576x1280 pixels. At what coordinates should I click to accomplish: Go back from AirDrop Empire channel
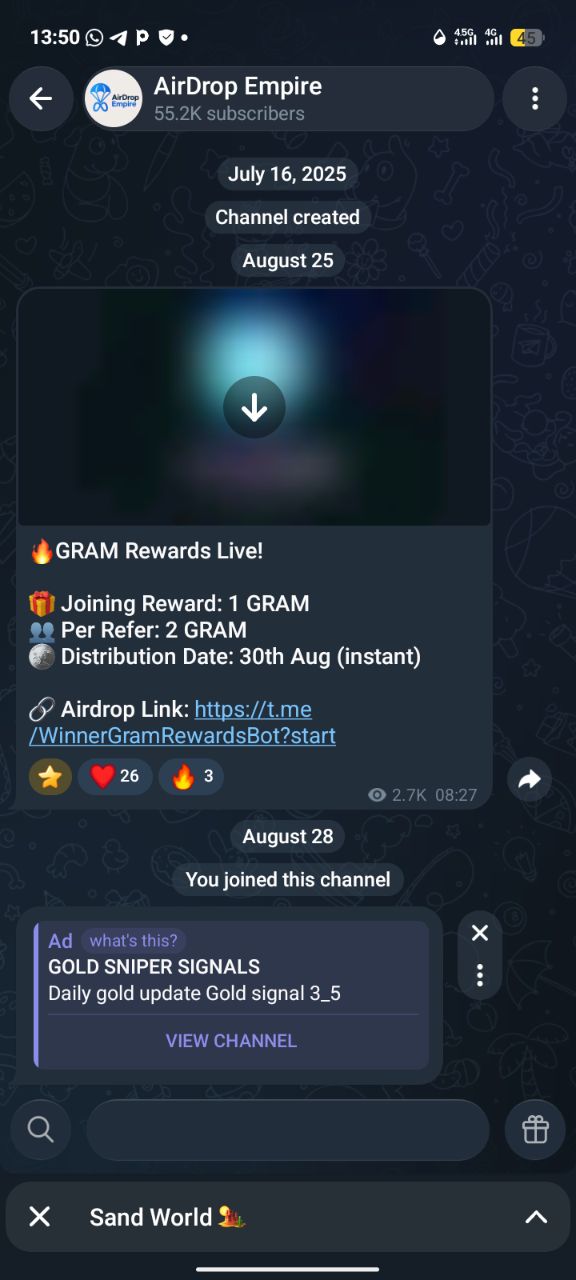(40, 98)
